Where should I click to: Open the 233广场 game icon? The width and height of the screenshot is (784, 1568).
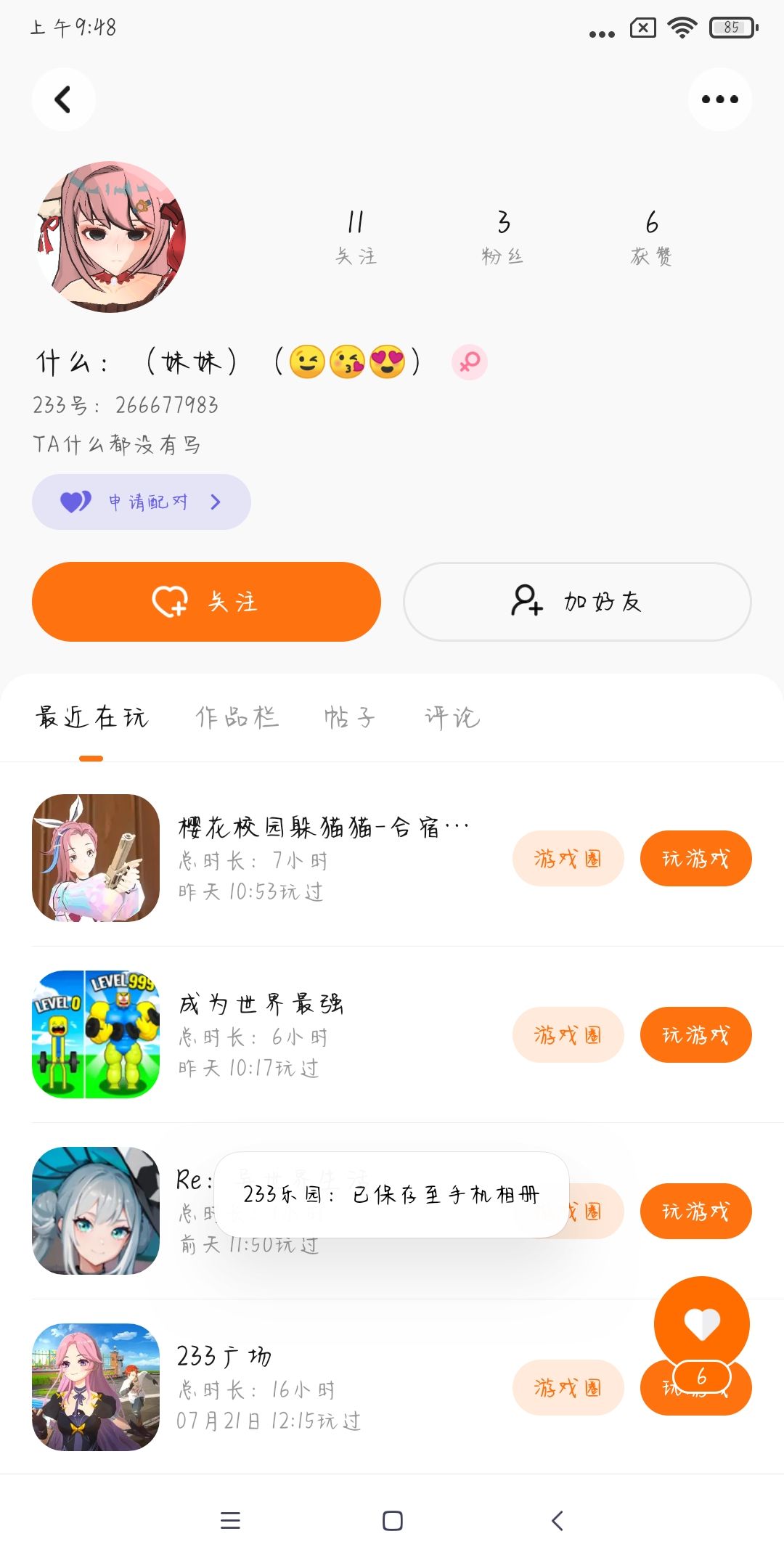96,1387
